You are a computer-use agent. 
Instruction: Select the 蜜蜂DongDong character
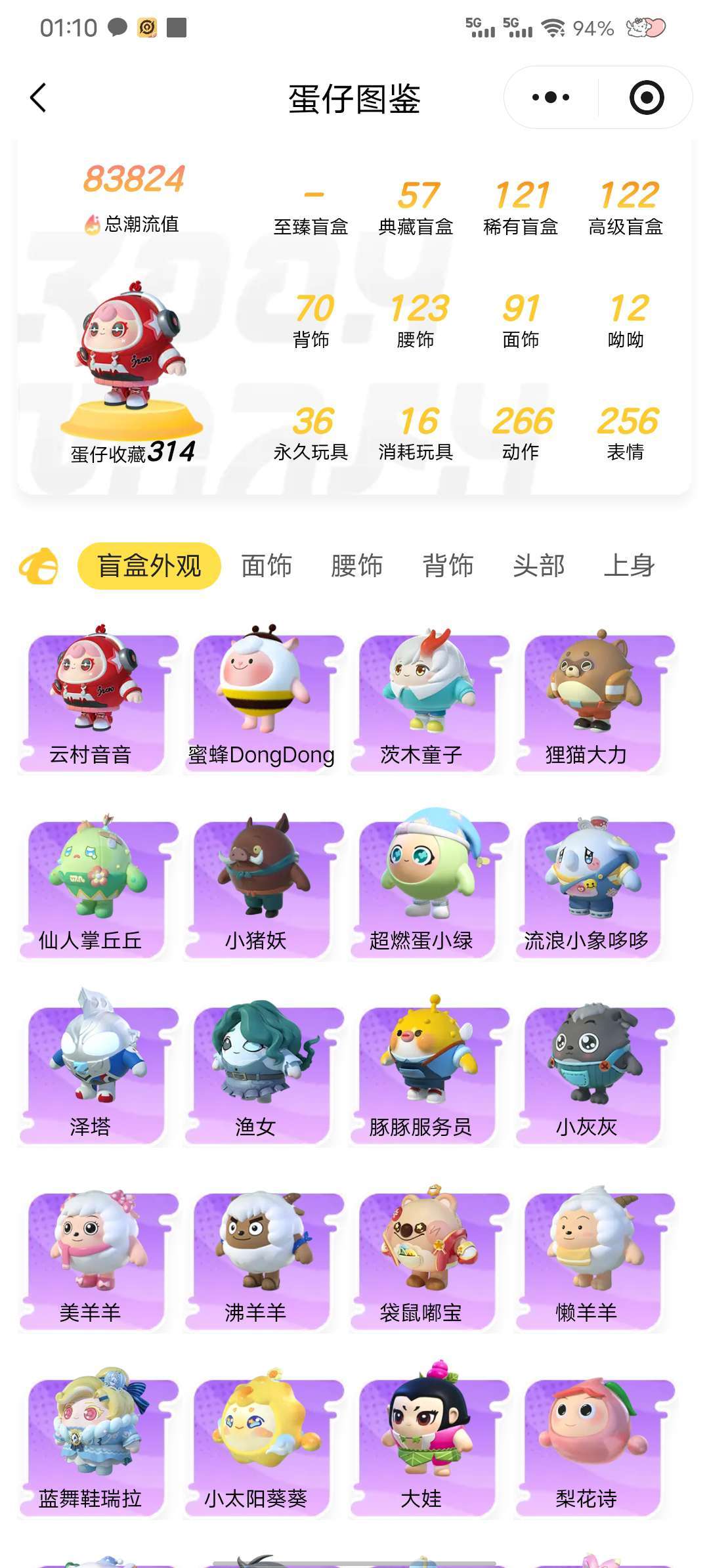[x=261, y=696]
